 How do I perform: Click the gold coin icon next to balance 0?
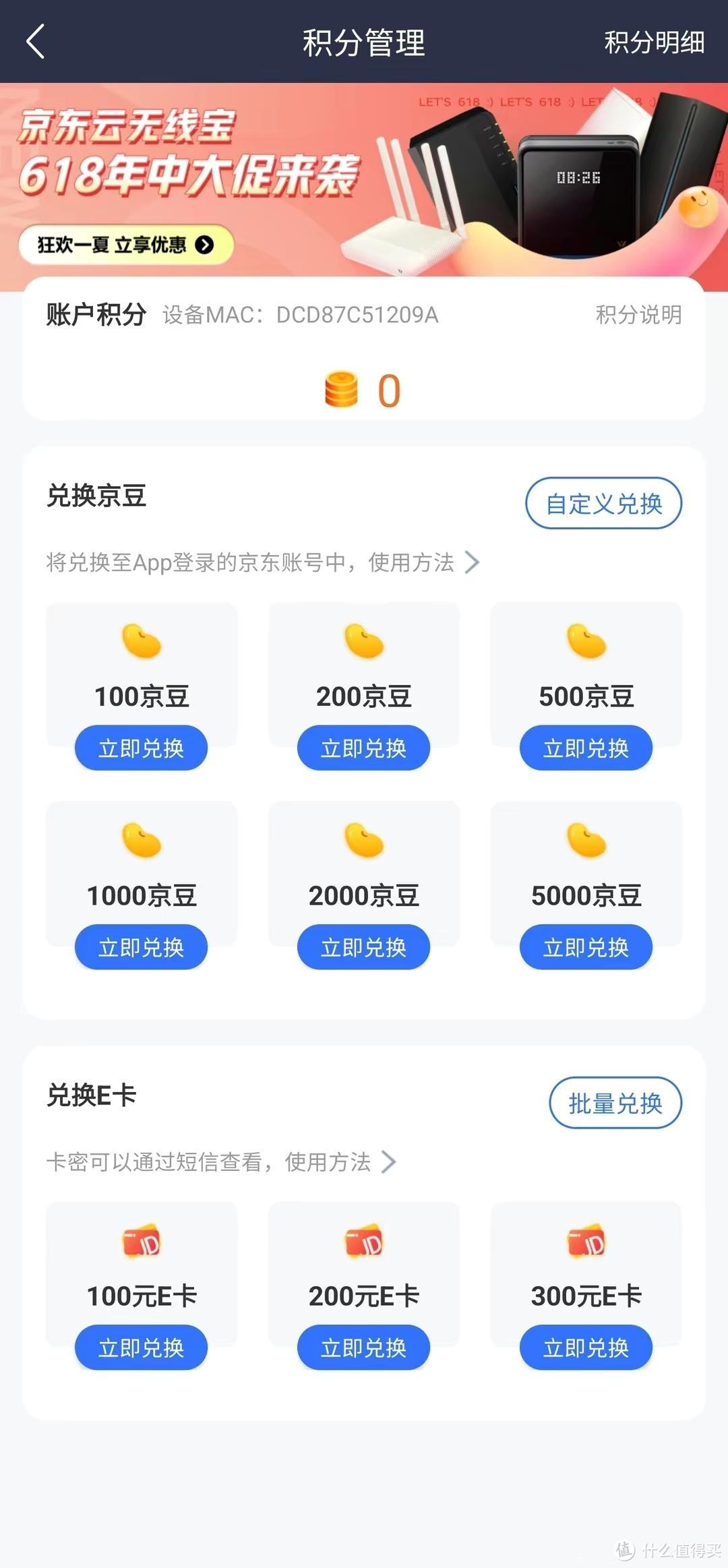pos(341,390)
